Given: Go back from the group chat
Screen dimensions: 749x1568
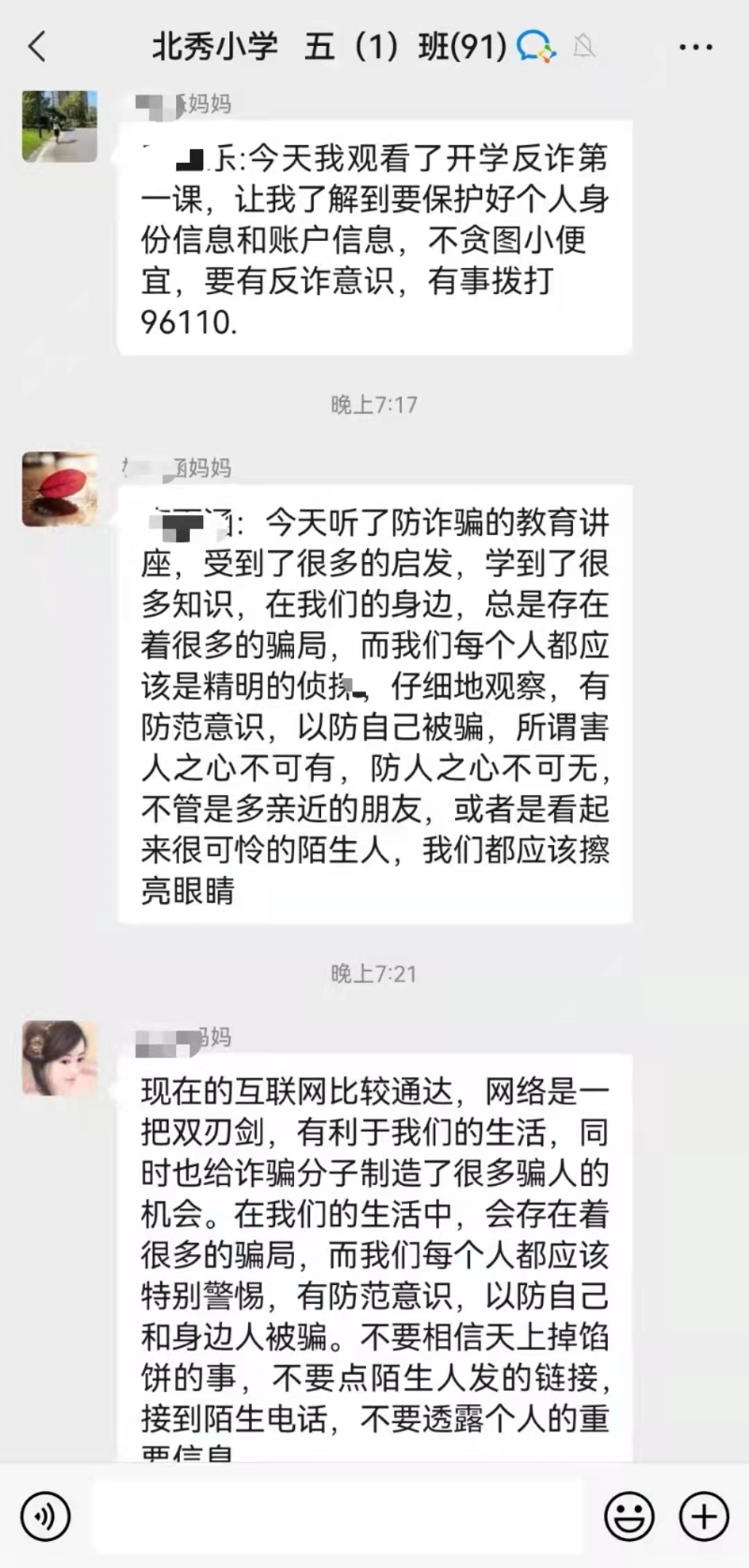Looking at the screenshot, I should click(37, 46).
